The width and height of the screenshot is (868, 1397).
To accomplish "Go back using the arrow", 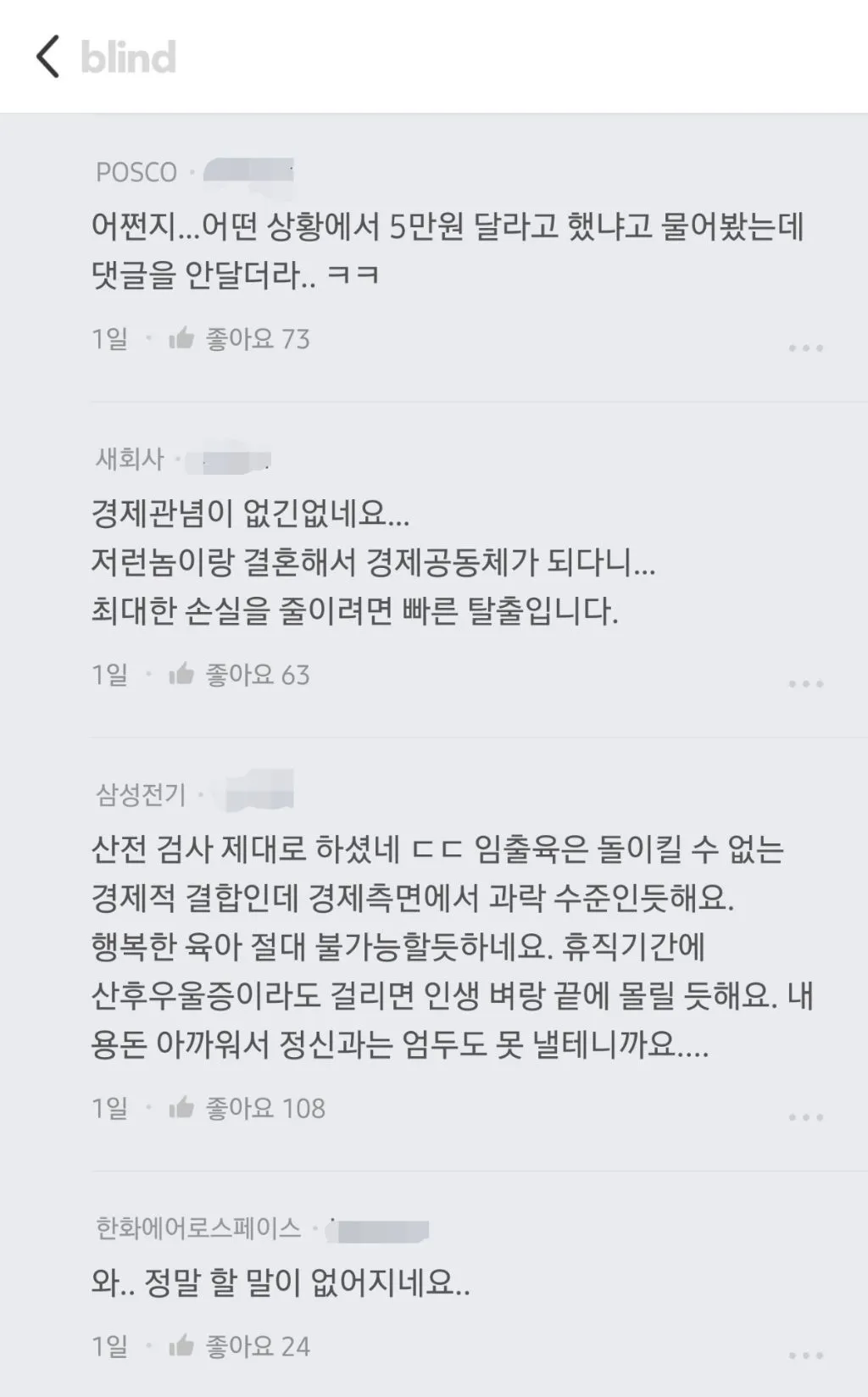I will click(48, 57).
